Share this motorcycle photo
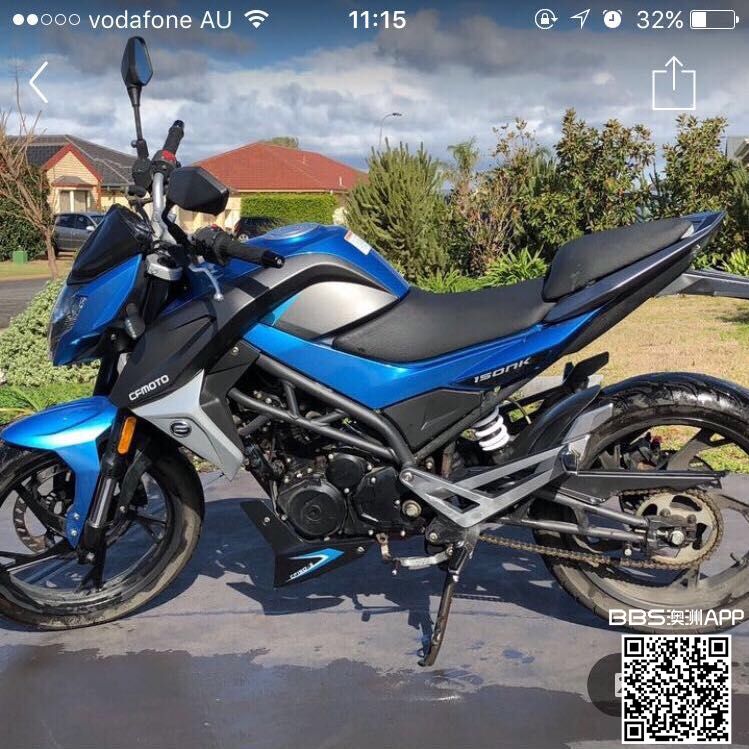 [673, 84]
